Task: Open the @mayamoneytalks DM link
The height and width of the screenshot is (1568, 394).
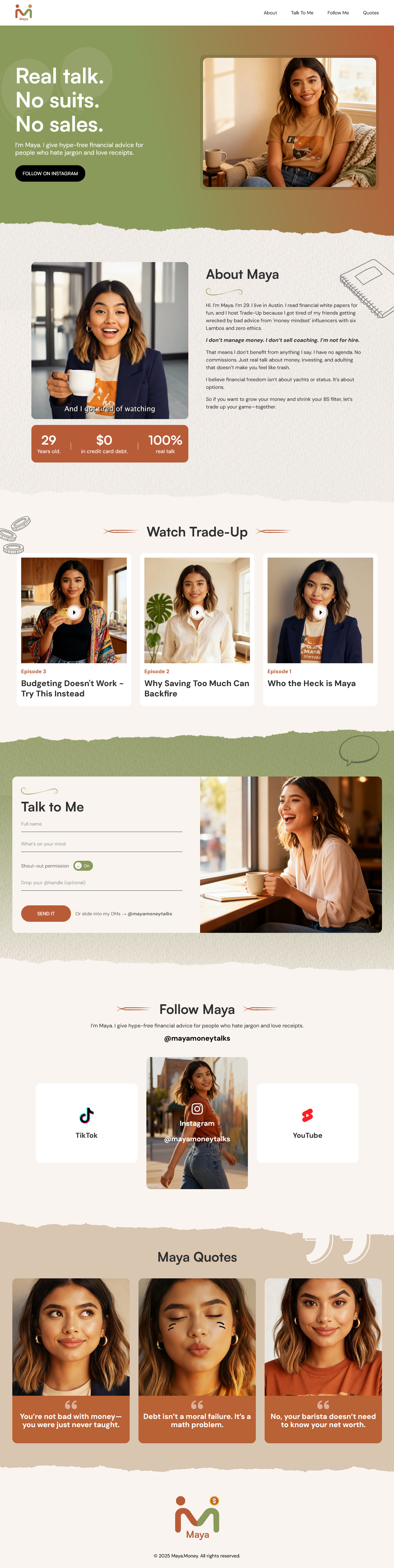Action: point(150,914)
